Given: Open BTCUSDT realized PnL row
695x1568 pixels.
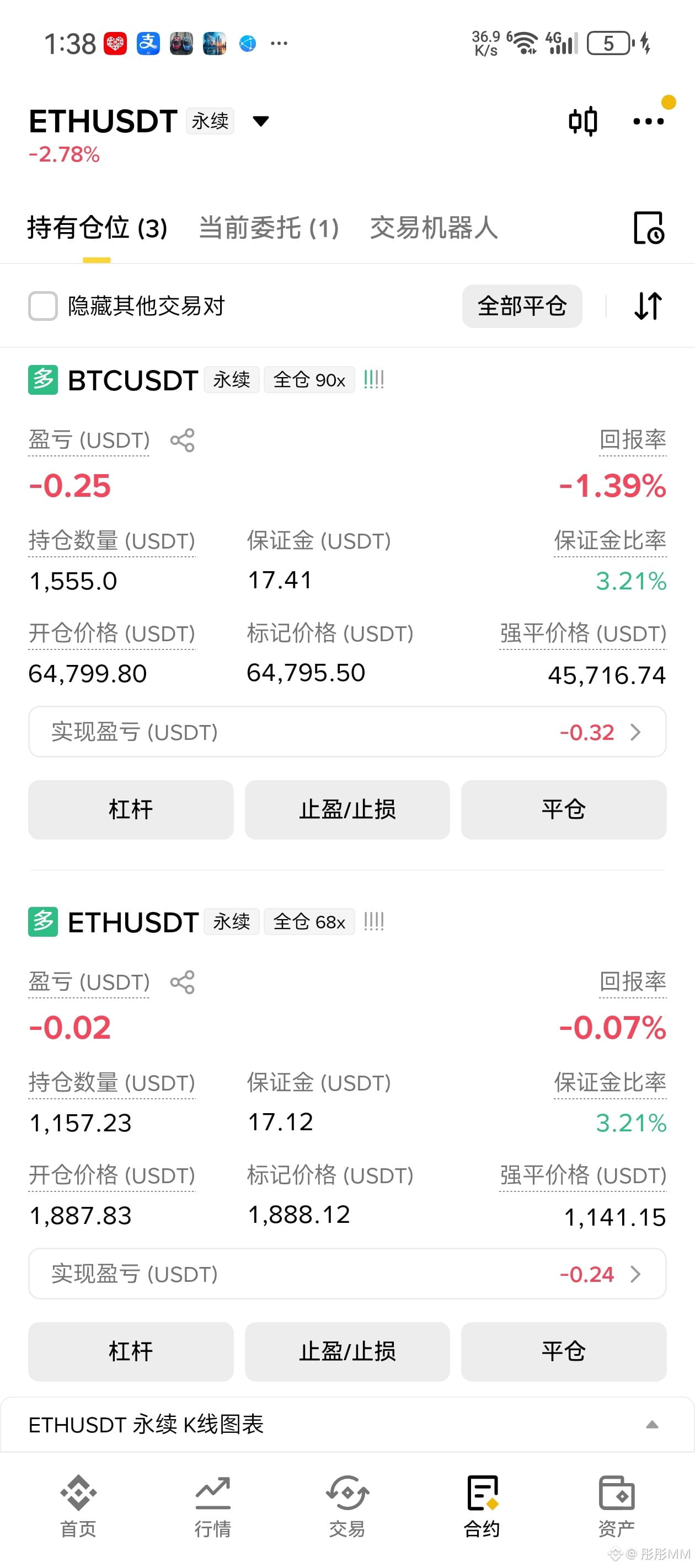Looking at the screenshot, I should coord(347,732).
